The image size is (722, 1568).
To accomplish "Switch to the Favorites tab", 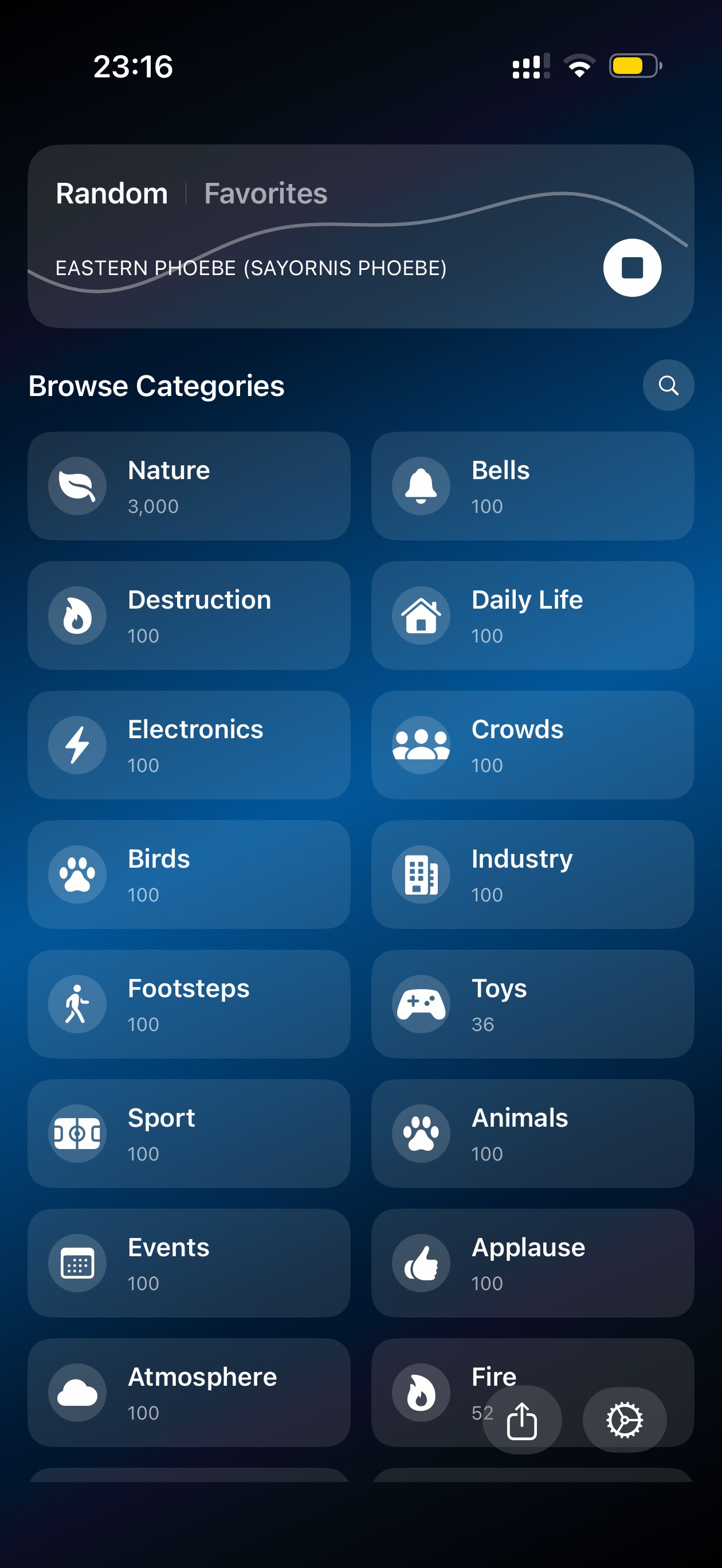I will [265, 194].
